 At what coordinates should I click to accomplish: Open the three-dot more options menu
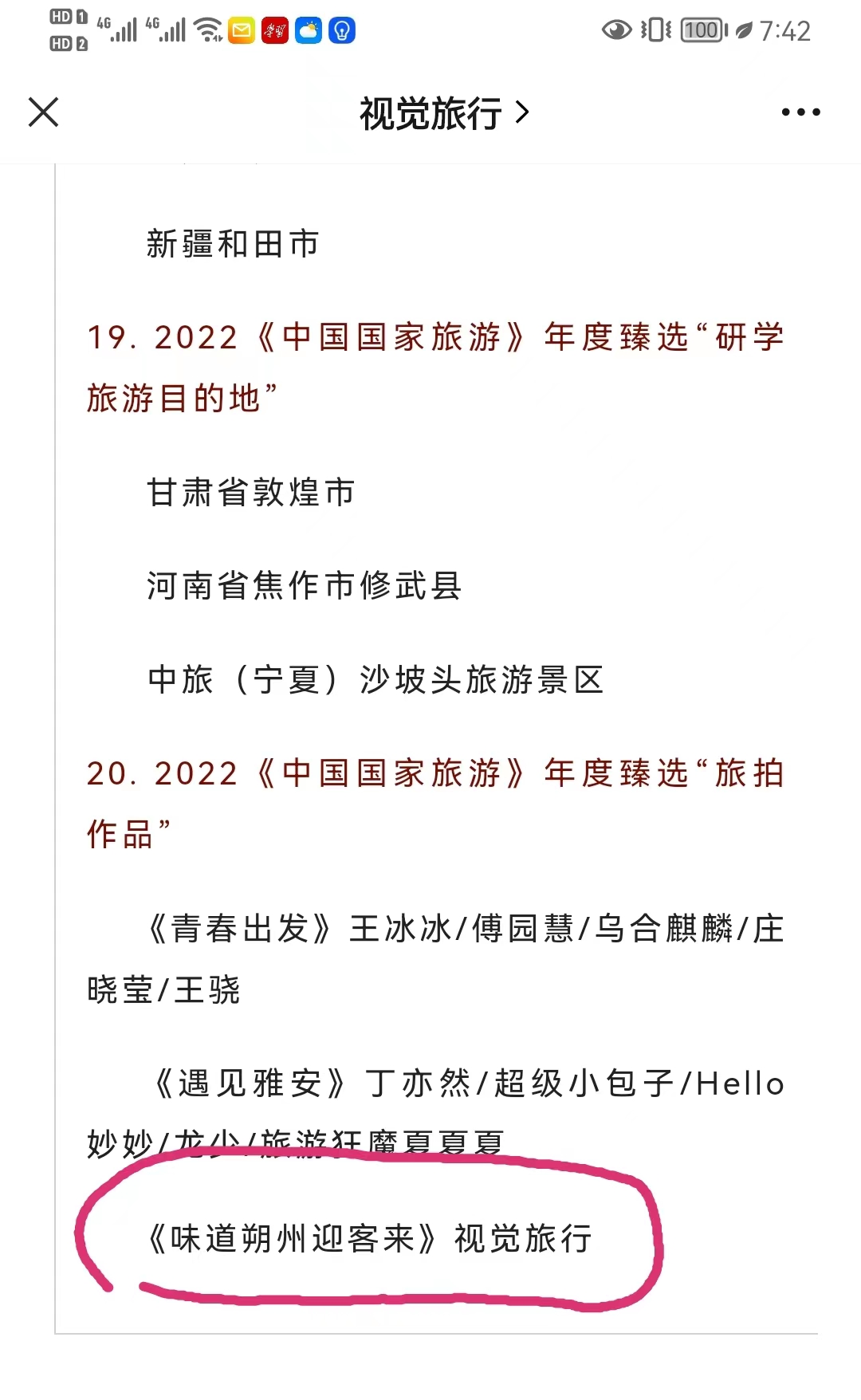[800, 112]
